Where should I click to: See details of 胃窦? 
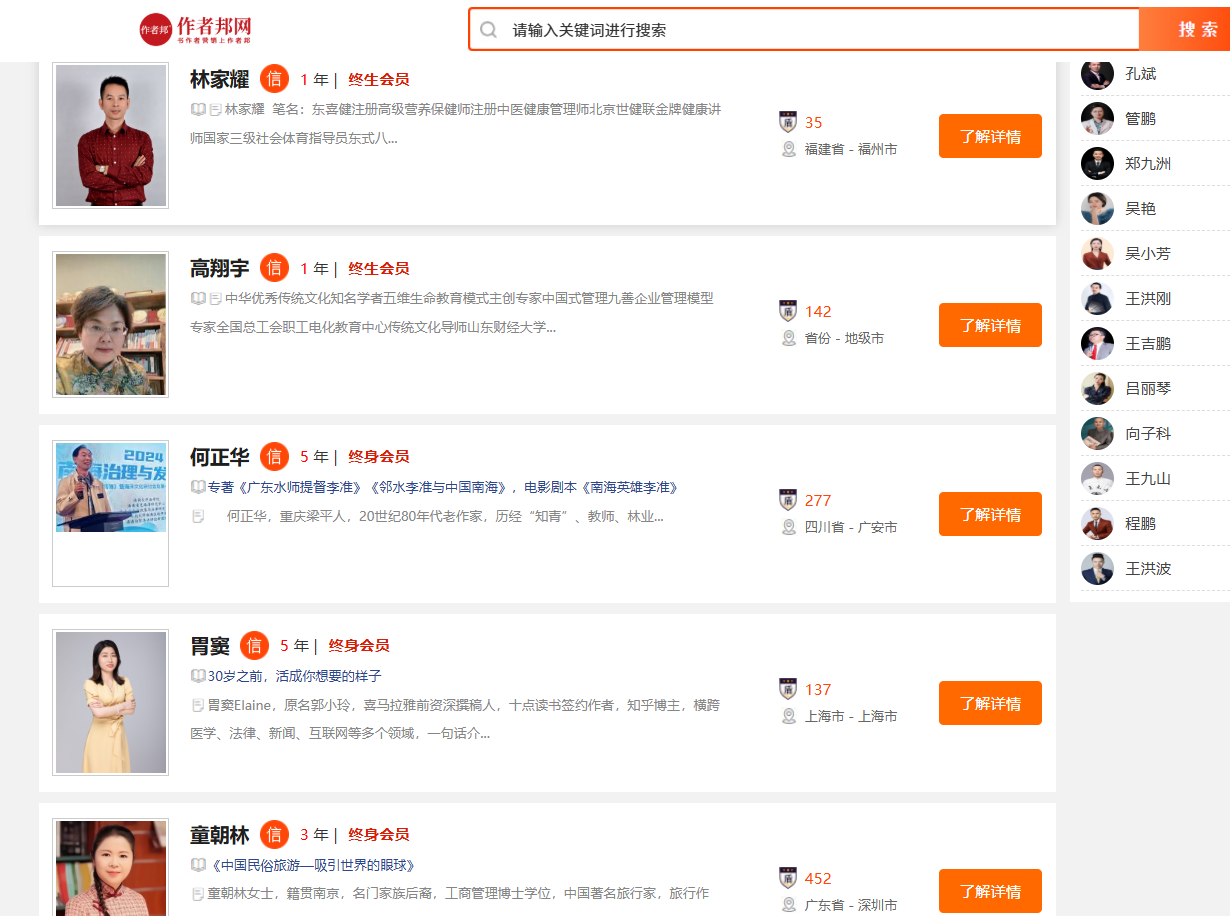pyautogui.click(x=990, y=703)
